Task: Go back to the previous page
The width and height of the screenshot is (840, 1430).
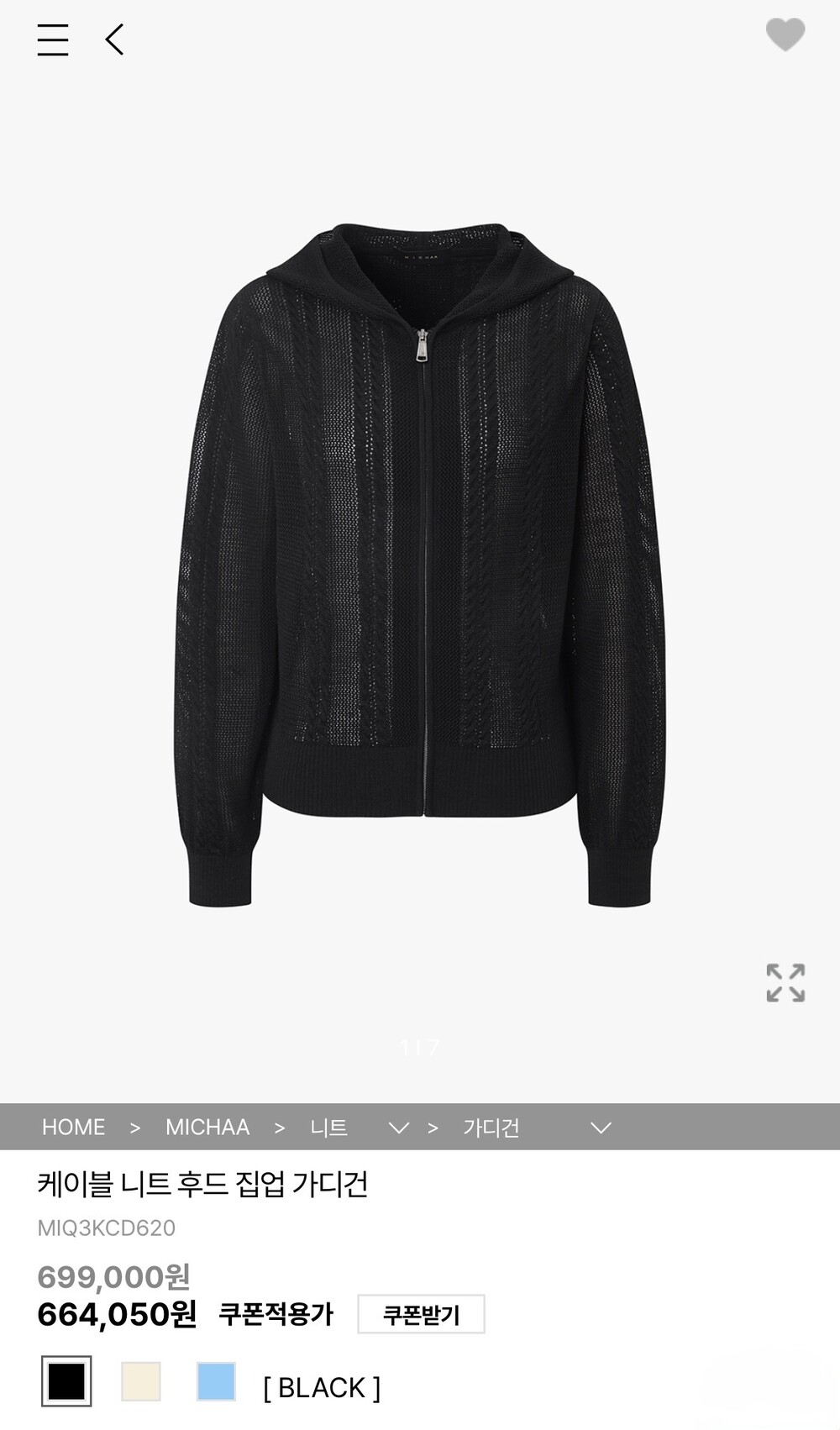Action: (115, 39)
